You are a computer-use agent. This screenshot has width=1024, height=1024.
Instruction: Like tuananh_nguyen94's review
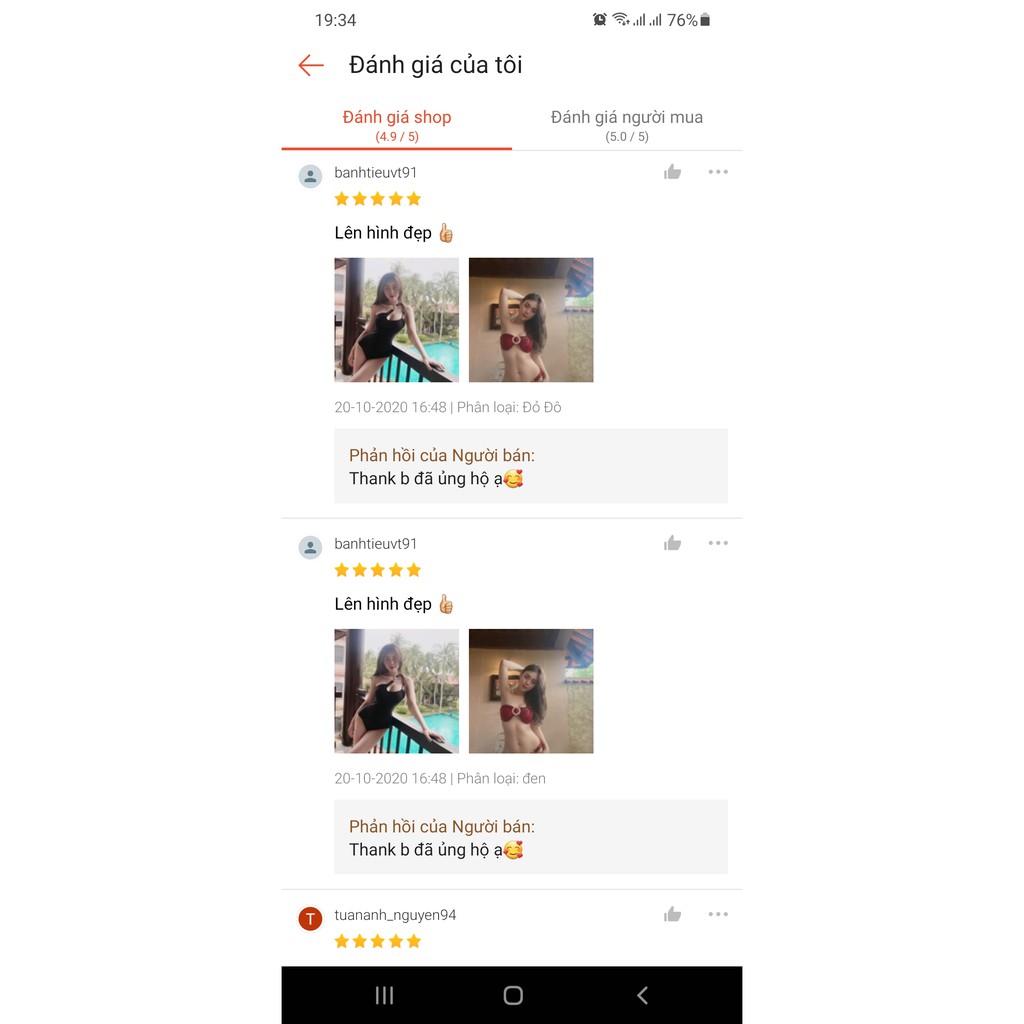(672, 914)
